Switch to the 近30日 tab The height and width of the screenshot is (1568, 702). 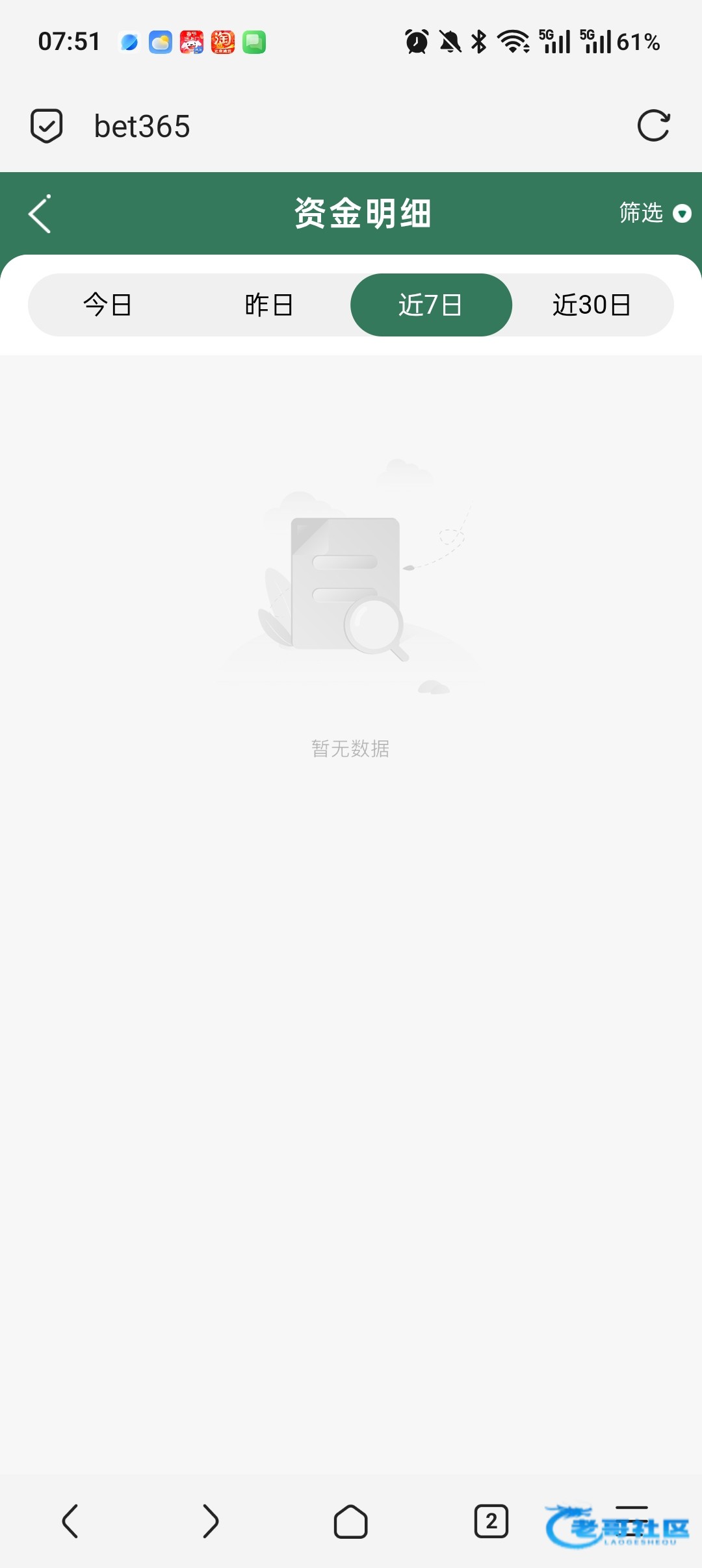point(591,305)
